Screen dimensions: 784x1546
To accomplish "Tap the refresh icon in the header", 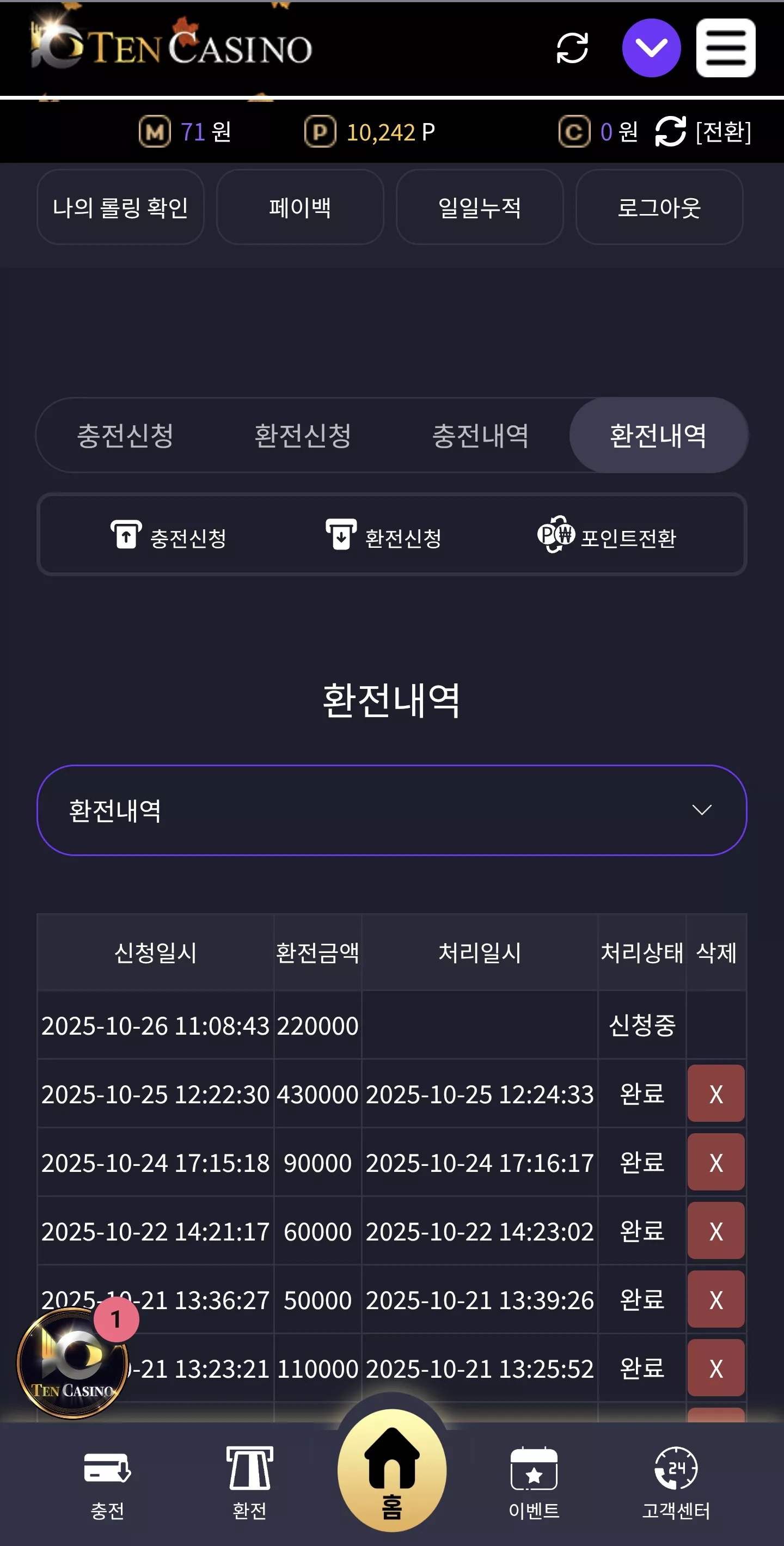I will point(572,48).
